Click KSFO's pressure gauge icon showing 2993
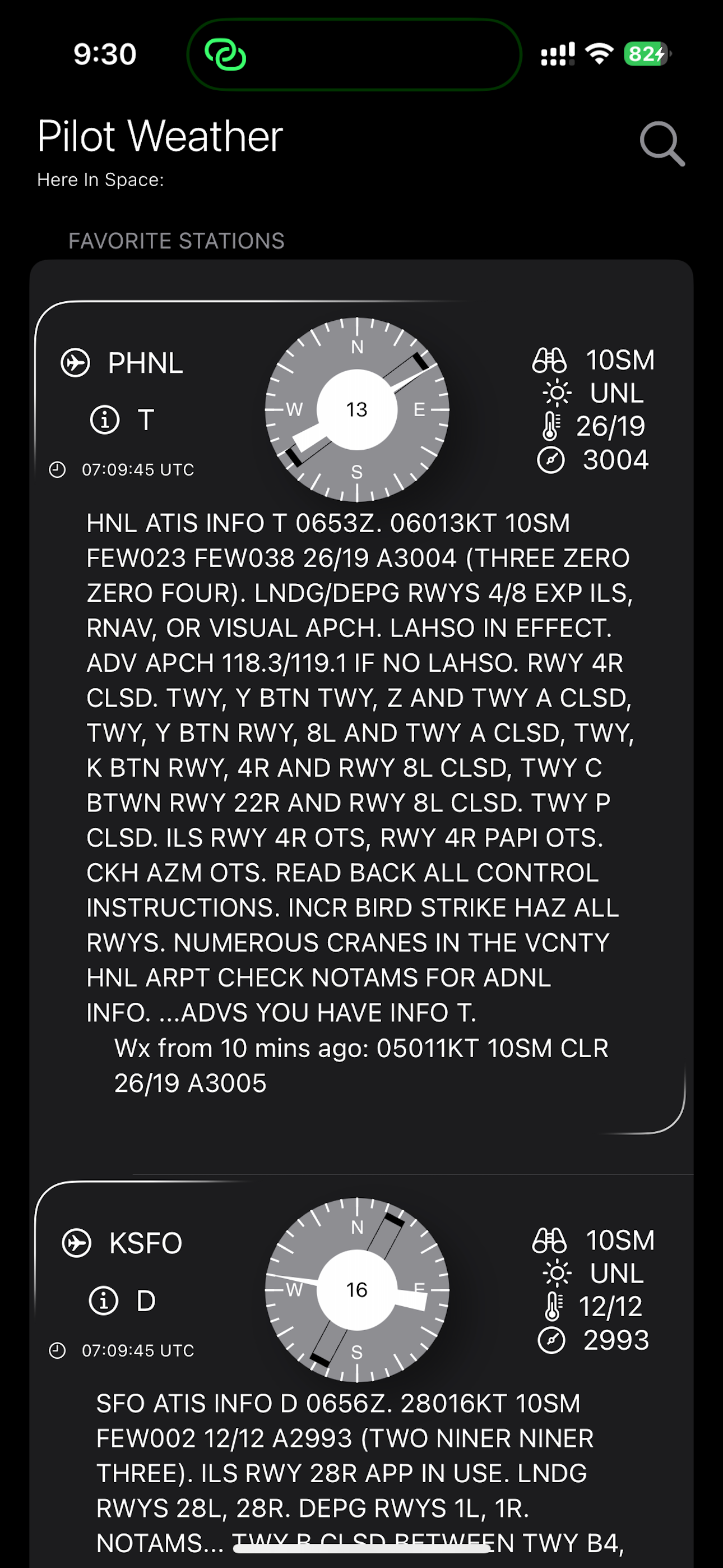The image size is (723, 1568). tap(551, 1339)
